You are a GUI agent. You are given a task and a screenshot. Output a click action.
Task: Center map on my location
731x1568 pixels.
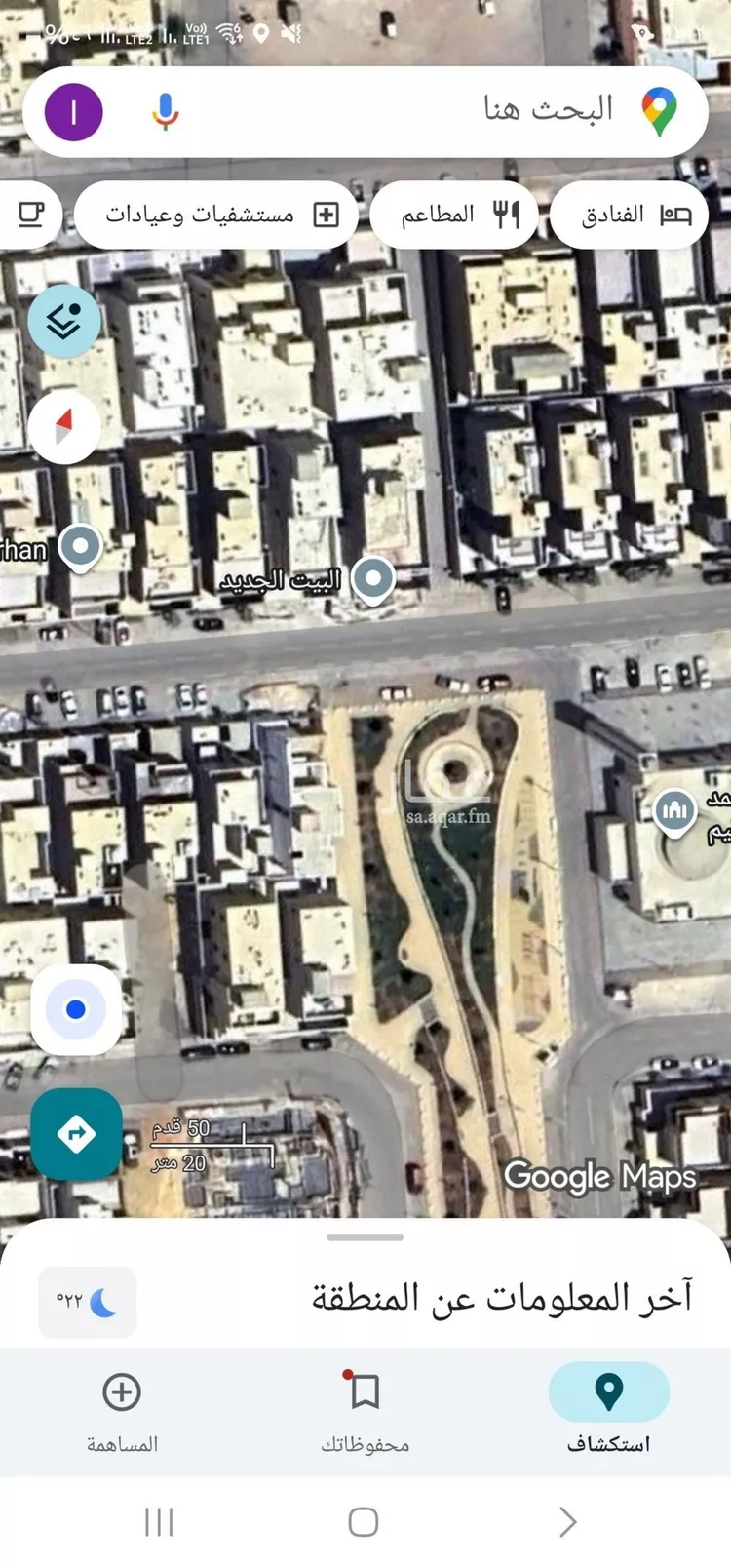click(x=76, y=1010)
